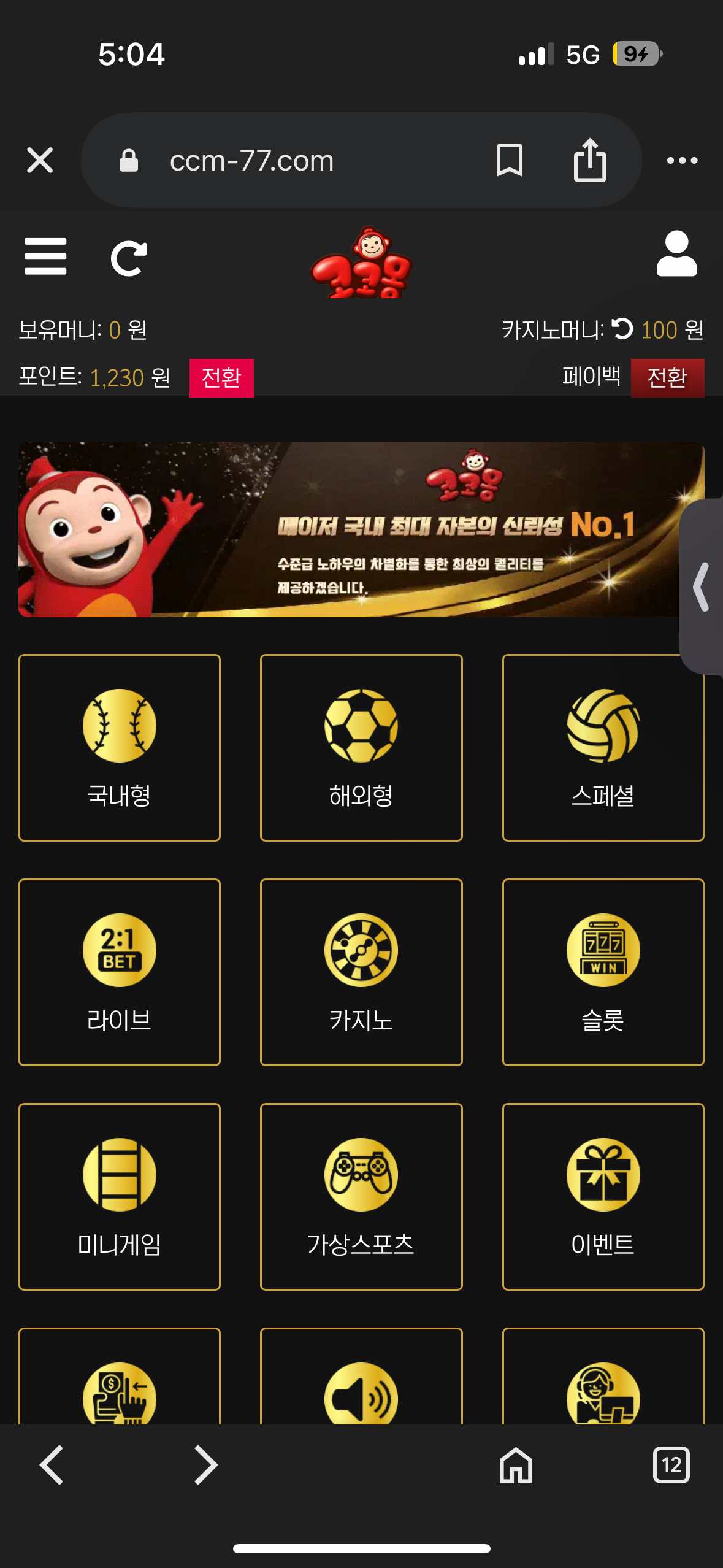The width and height of the screenshot is (723, 1568).
Task: Share this page via the share icon
Action: click(589, 161)
